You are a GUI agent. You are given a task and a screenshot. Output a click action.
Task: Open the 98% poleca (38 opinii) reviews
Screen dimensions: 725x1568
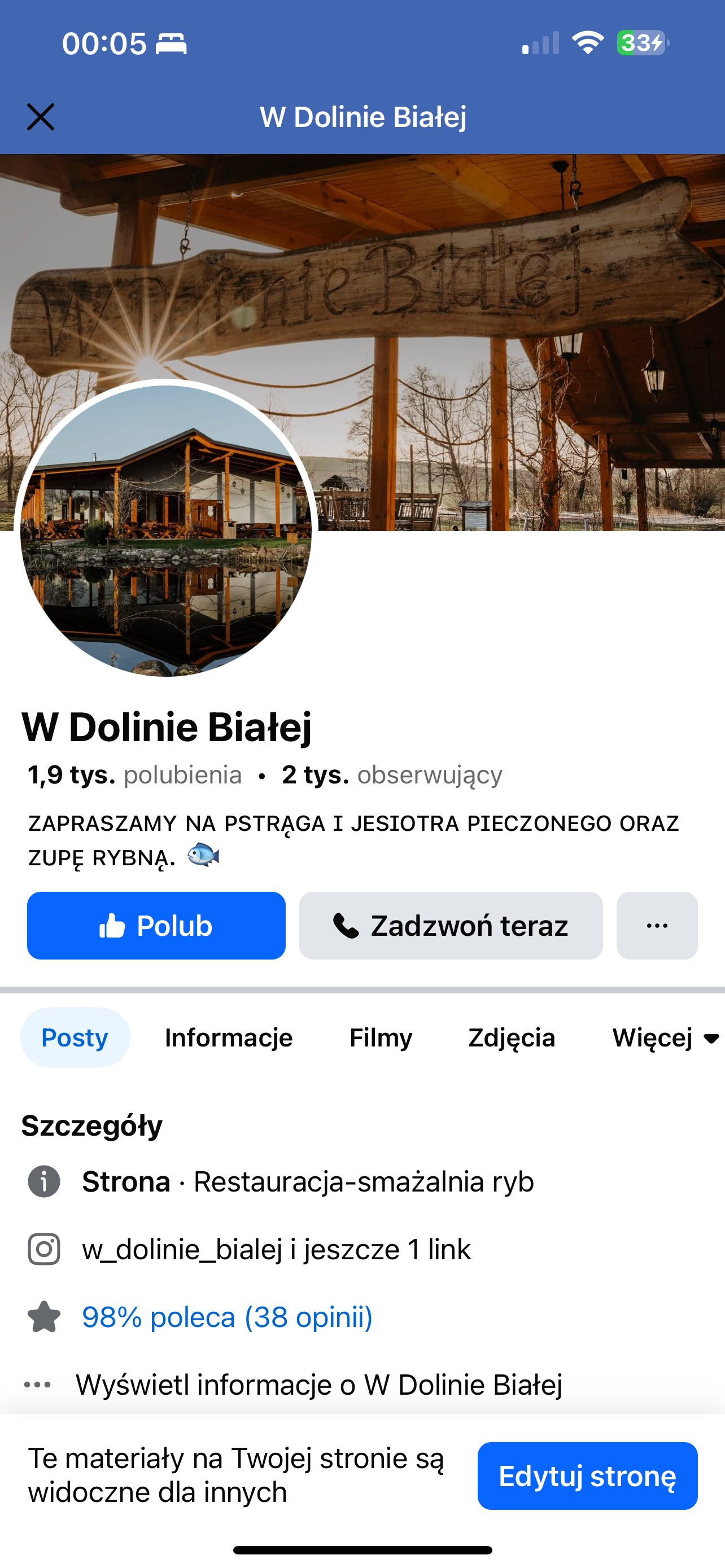227,1317
